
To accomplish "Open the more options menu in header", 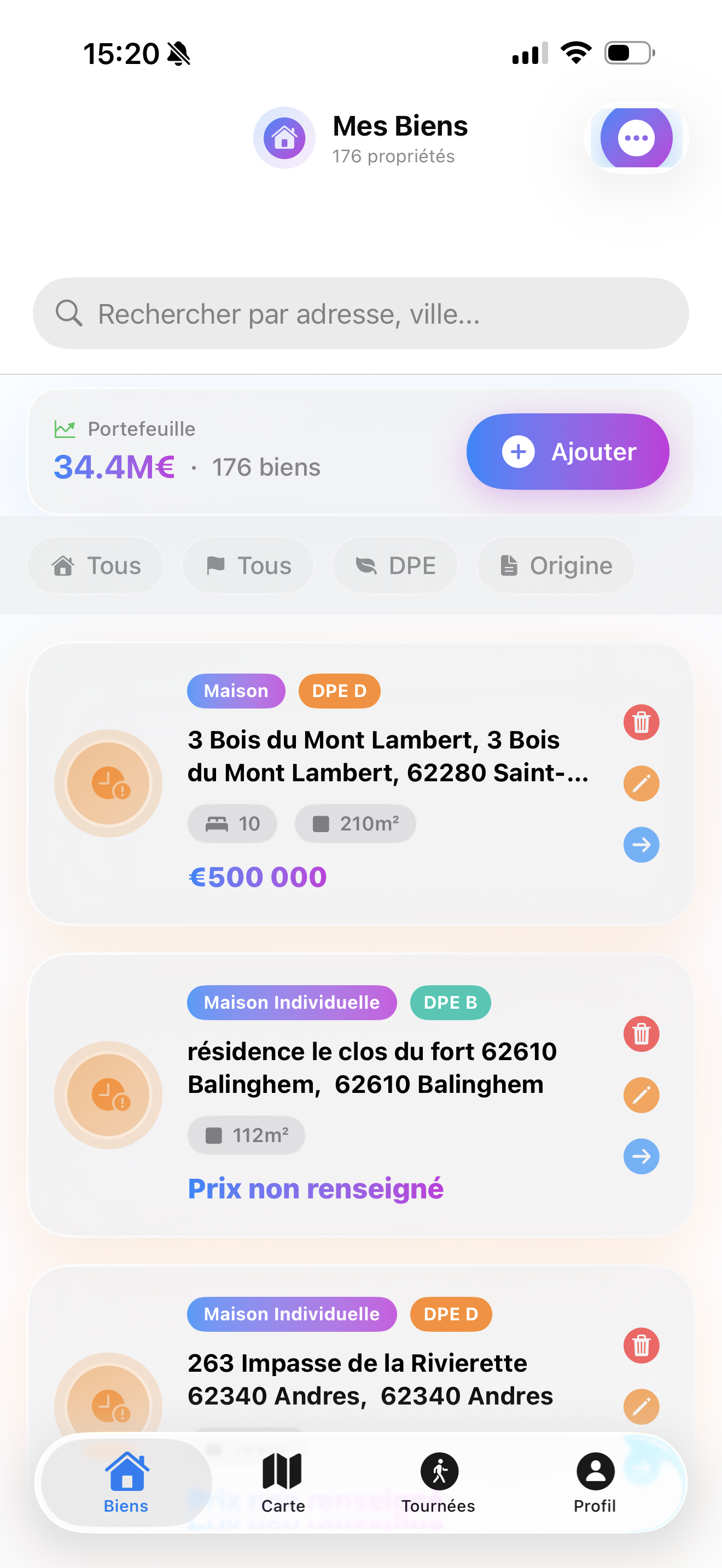I will [x=636, y=138].
